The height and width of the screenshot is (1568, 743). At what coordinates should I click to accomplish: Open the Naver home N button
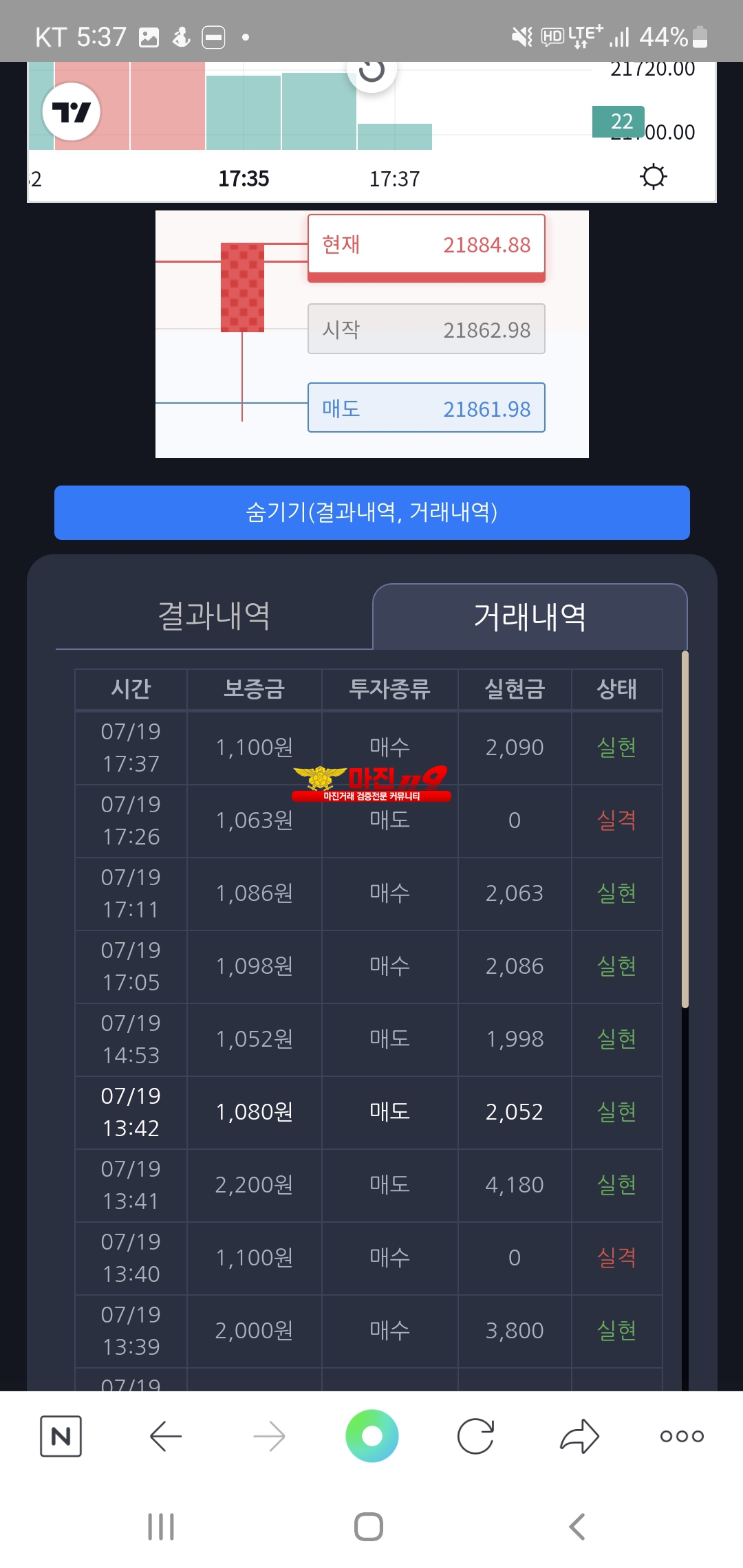(61, 1436)
